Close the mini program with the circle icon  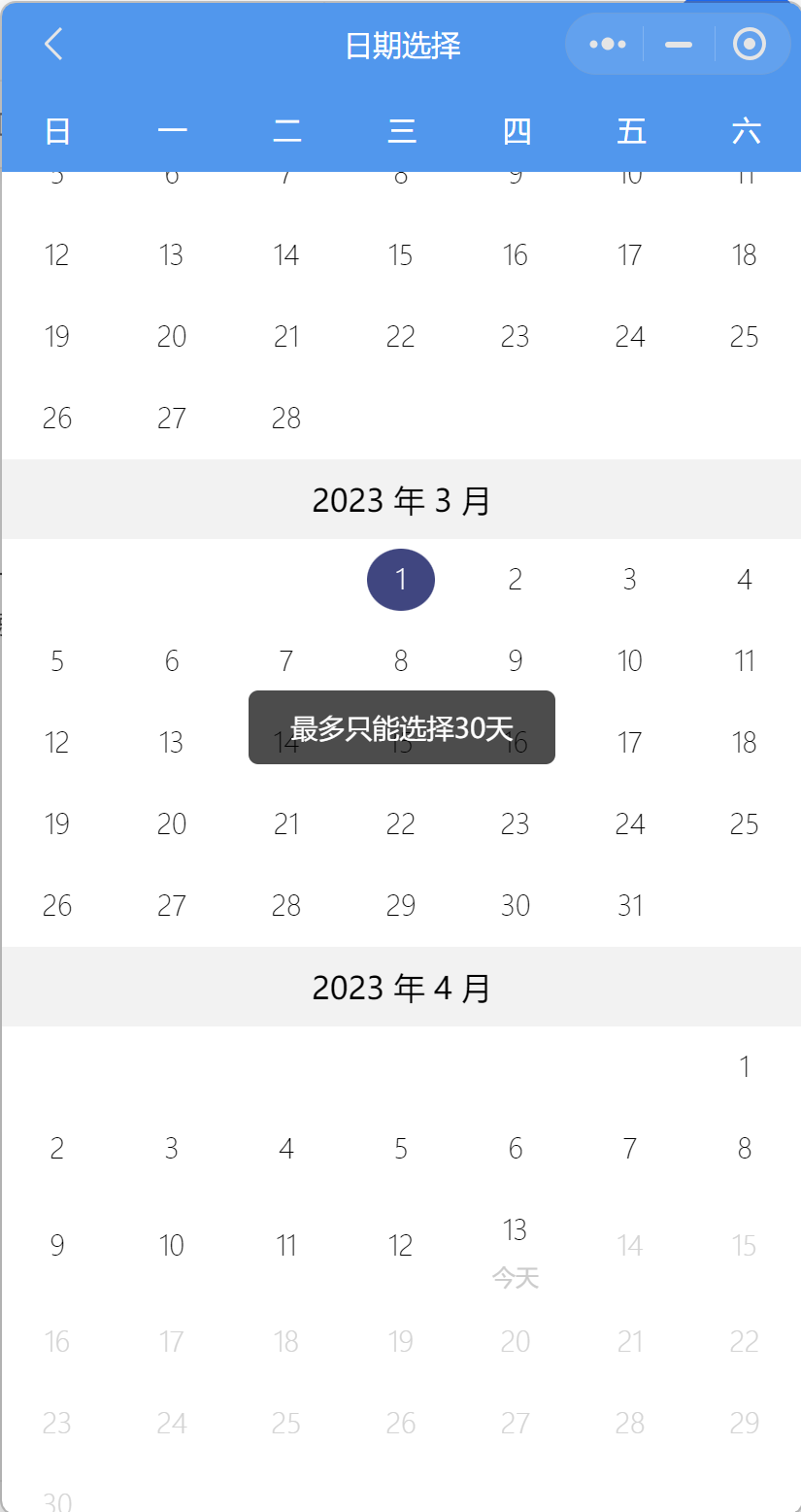click(x=750, y=44)
